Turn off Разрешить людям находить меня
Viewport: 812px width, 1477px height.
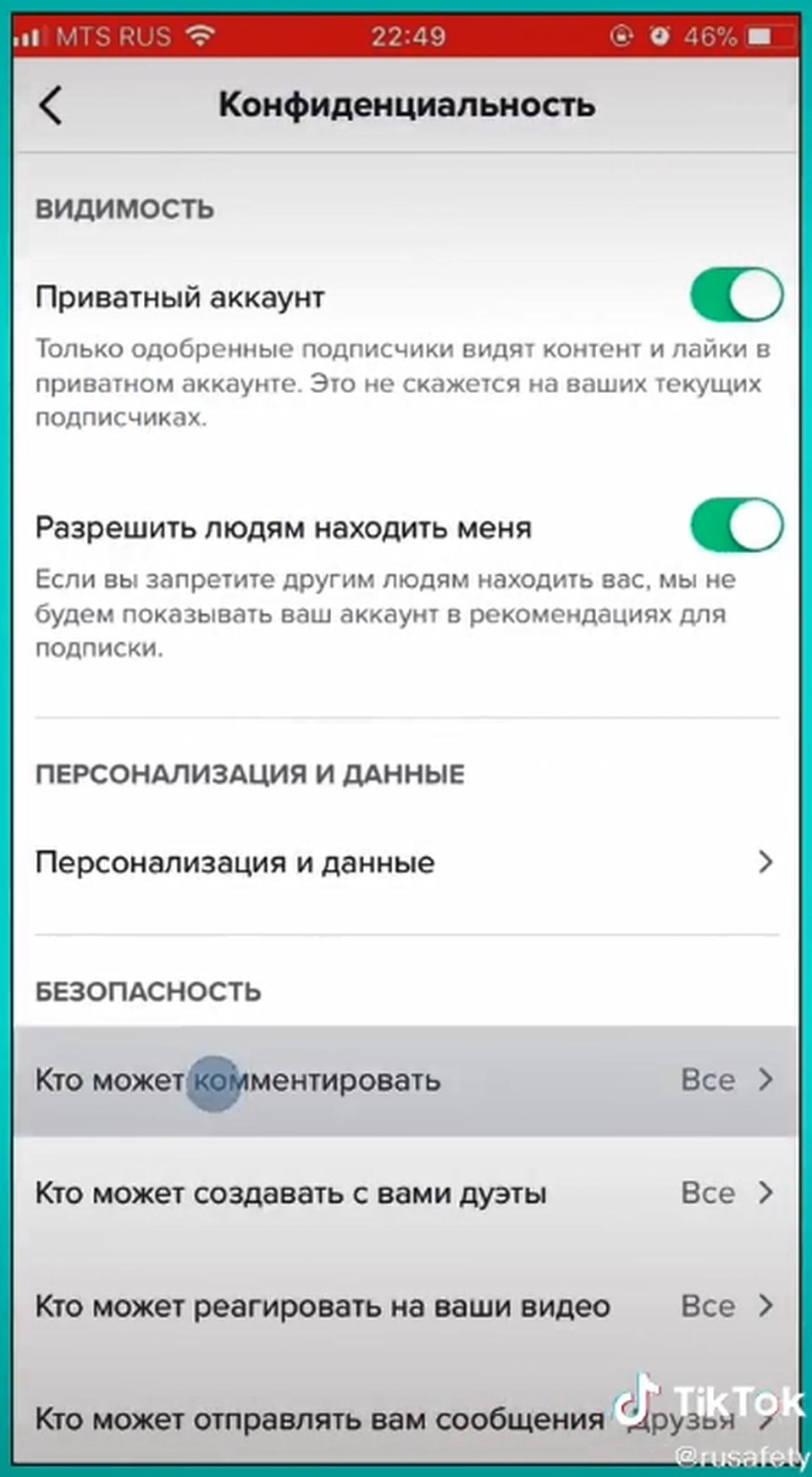coord(736,525)
